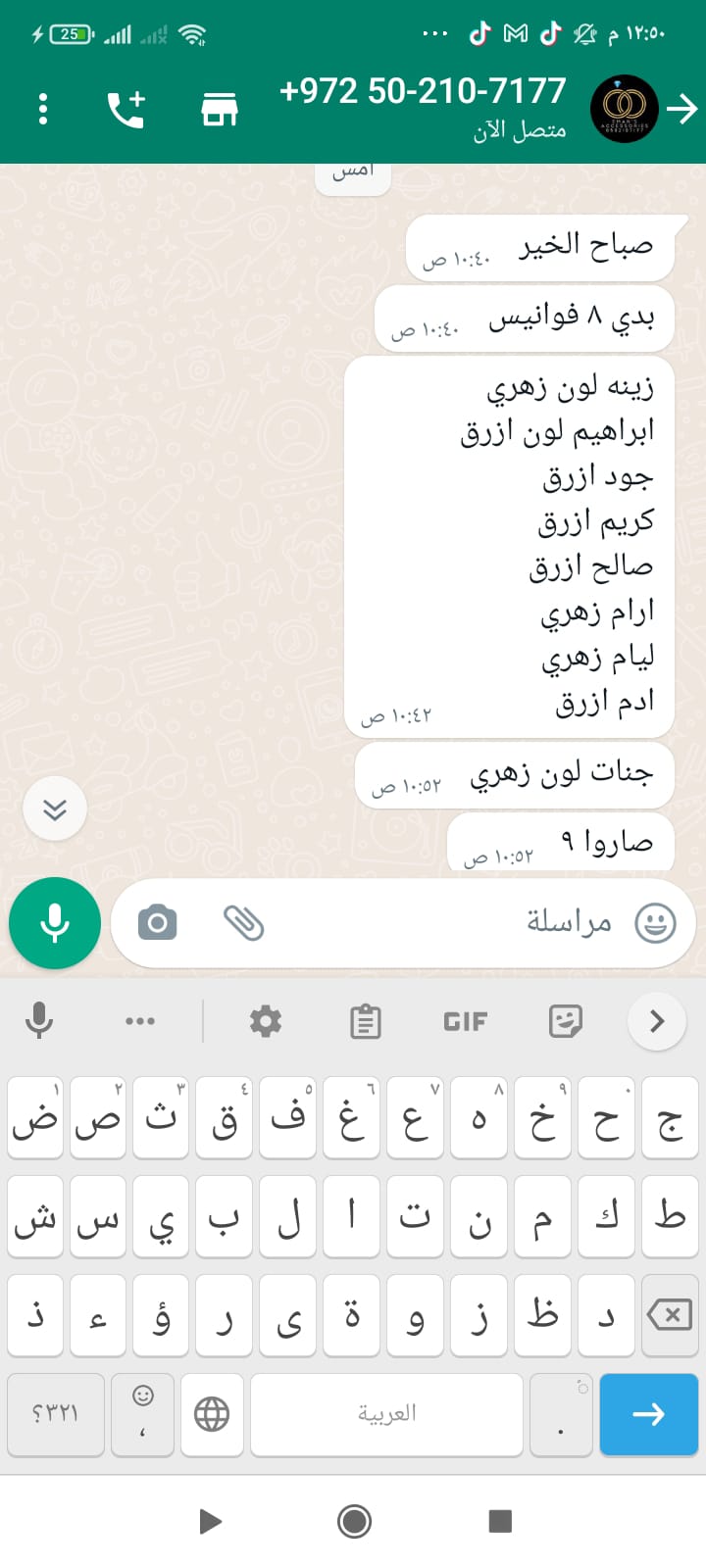Open the business catalog storefront icon
This screenshot has height=1568, width=706.
[220, 109]
